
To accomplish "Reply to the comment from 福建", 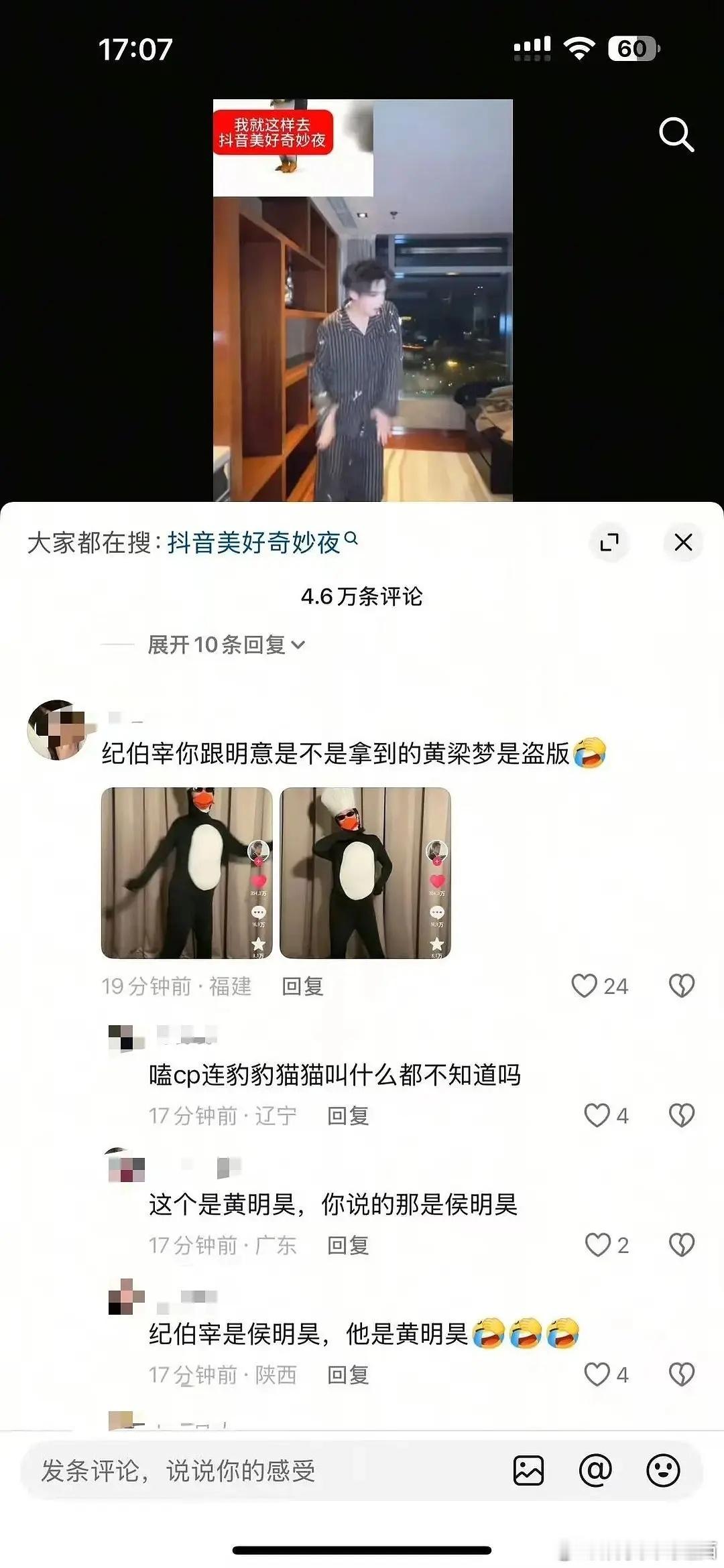I will click(303, 987).
